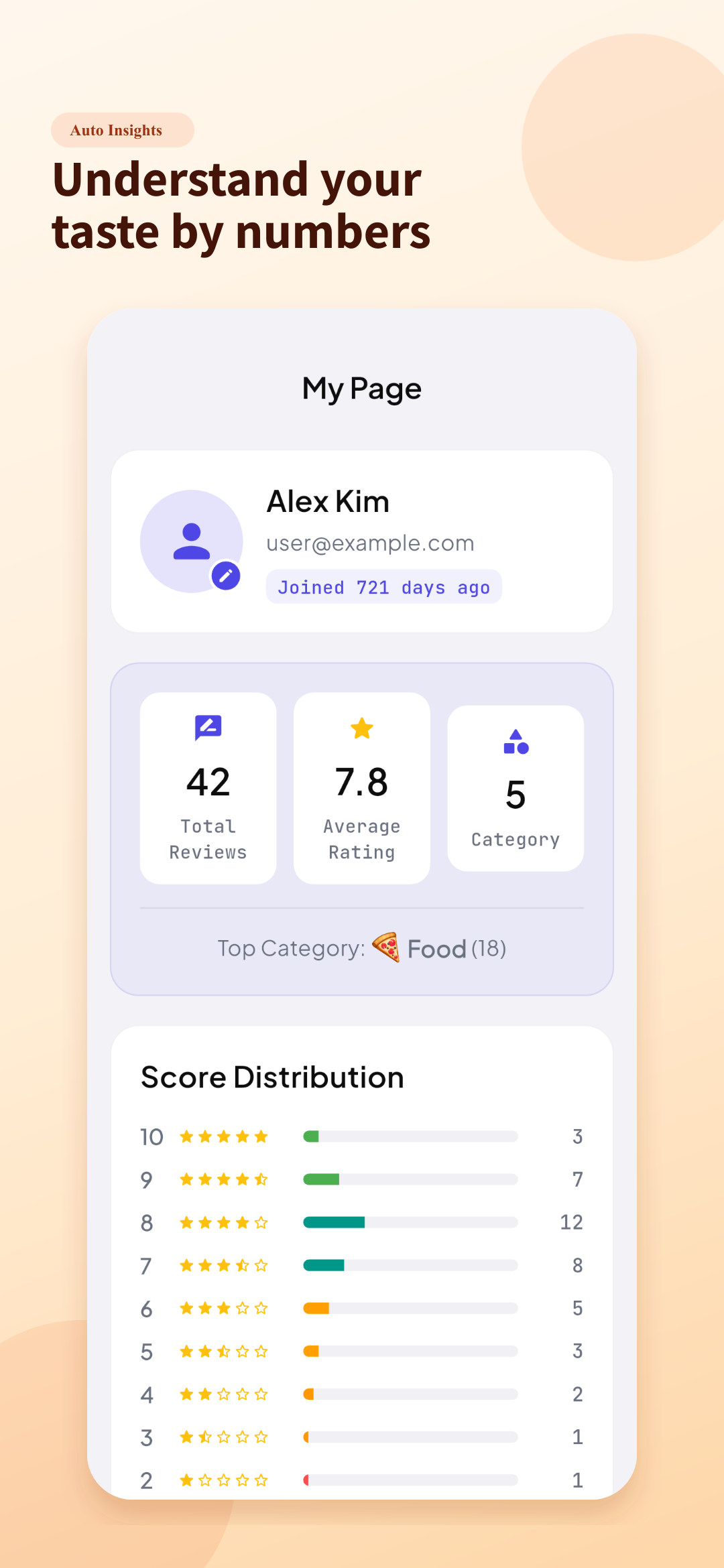This screenshot has width=724, height=1568.
Task: Click Alex Kim's email address
Action: point(370,543)
